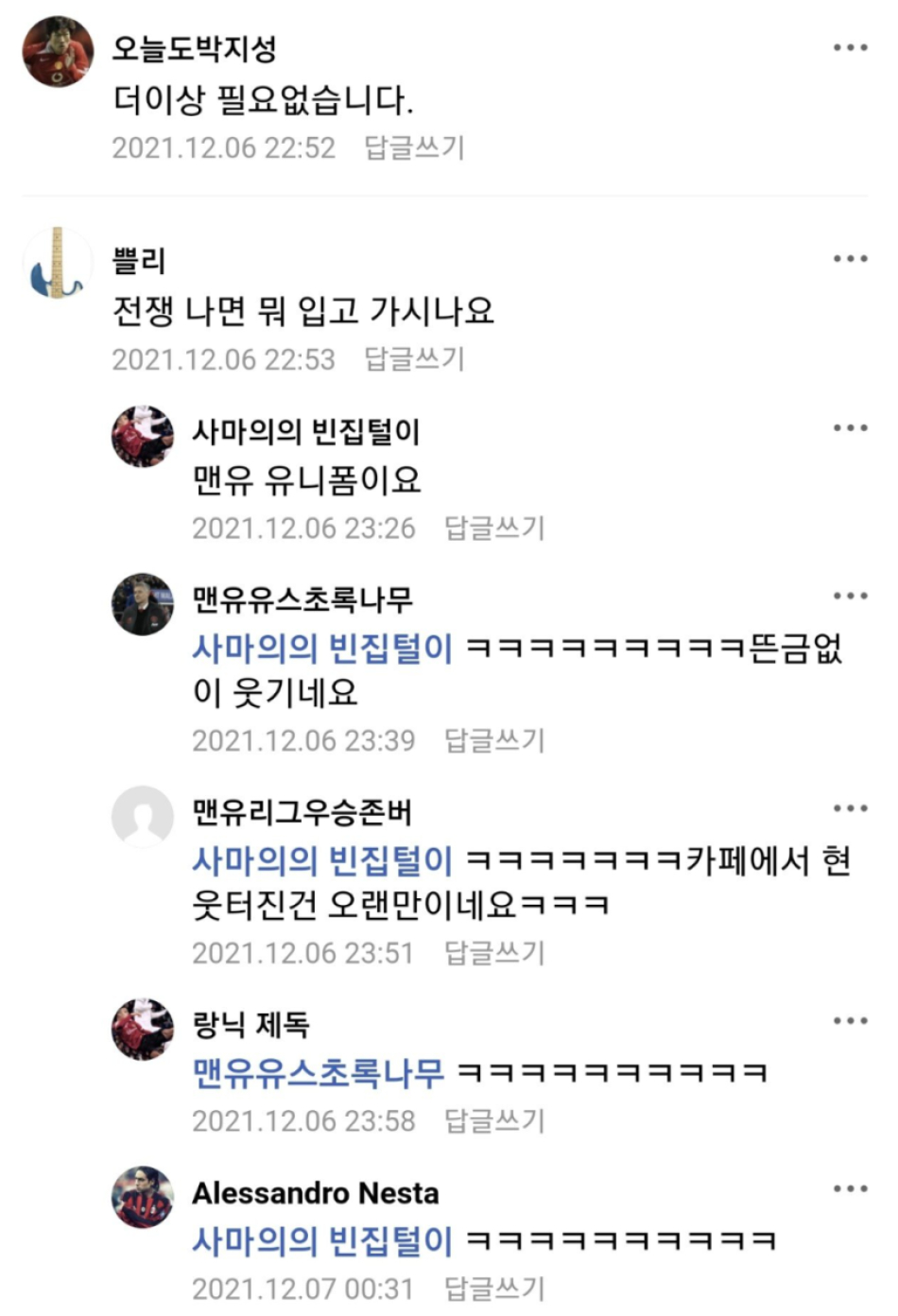The image size is (898, 1316).
Task: Open Alessandro Nesta's profile avatar
Action: (x=143, y=1197)
